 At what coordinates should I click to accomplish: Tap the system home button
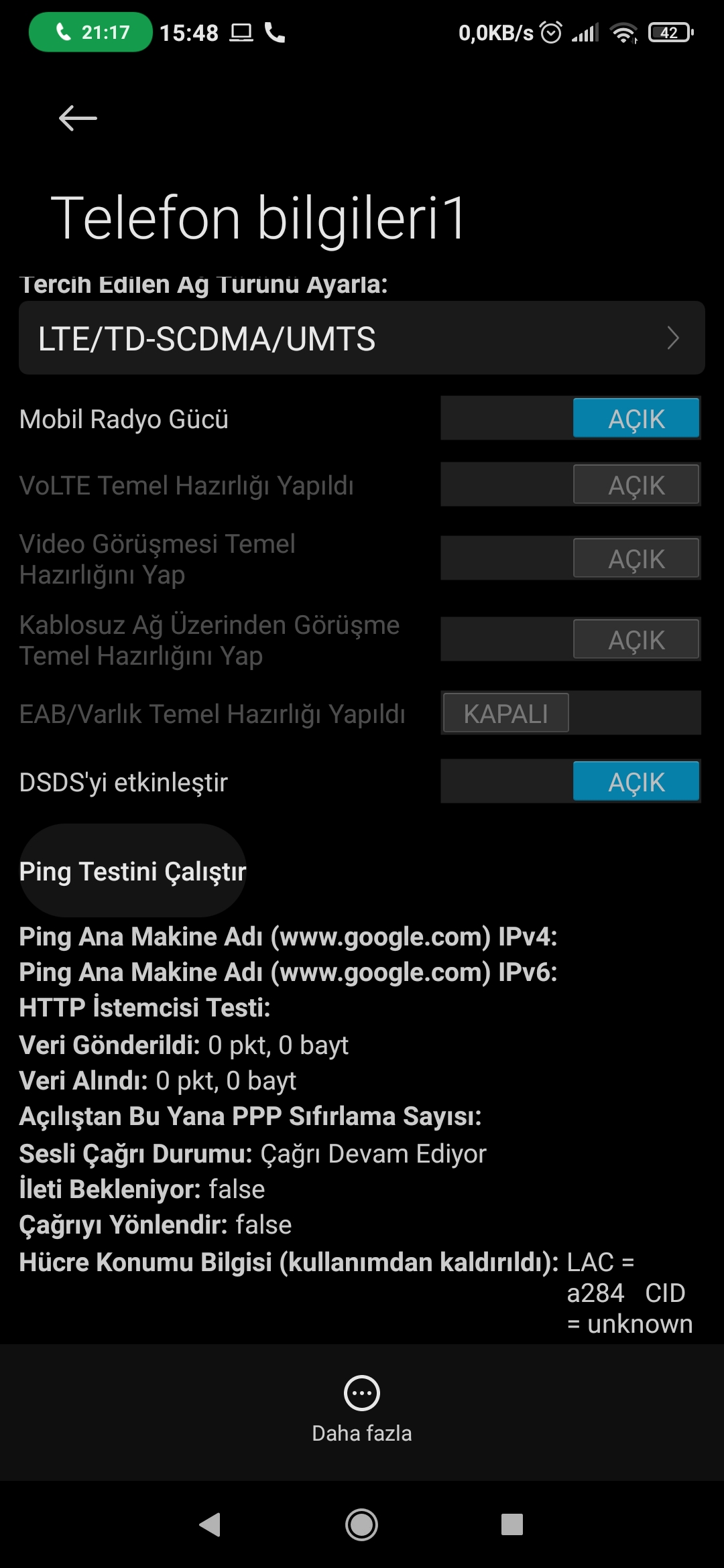362,1525
